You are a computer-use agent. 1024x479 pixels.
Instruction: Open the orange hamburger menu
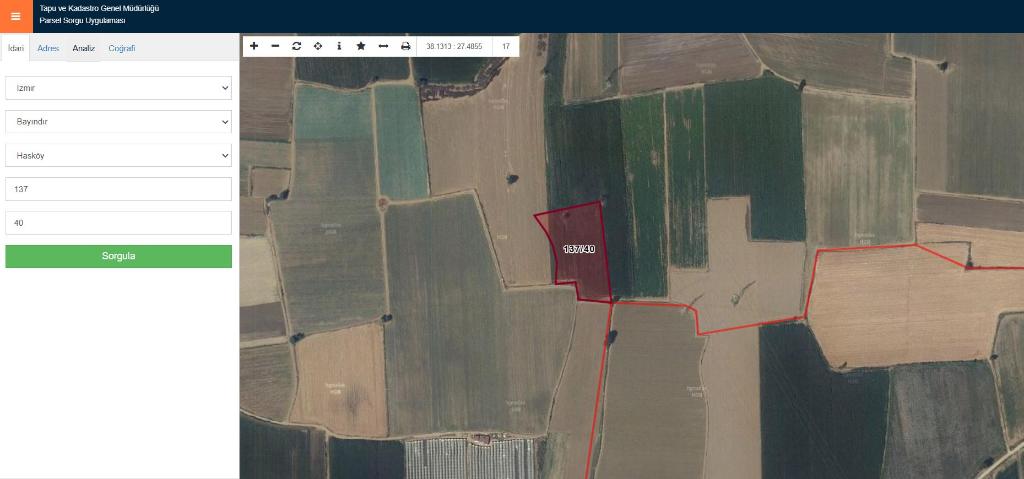tap(15, 16)
